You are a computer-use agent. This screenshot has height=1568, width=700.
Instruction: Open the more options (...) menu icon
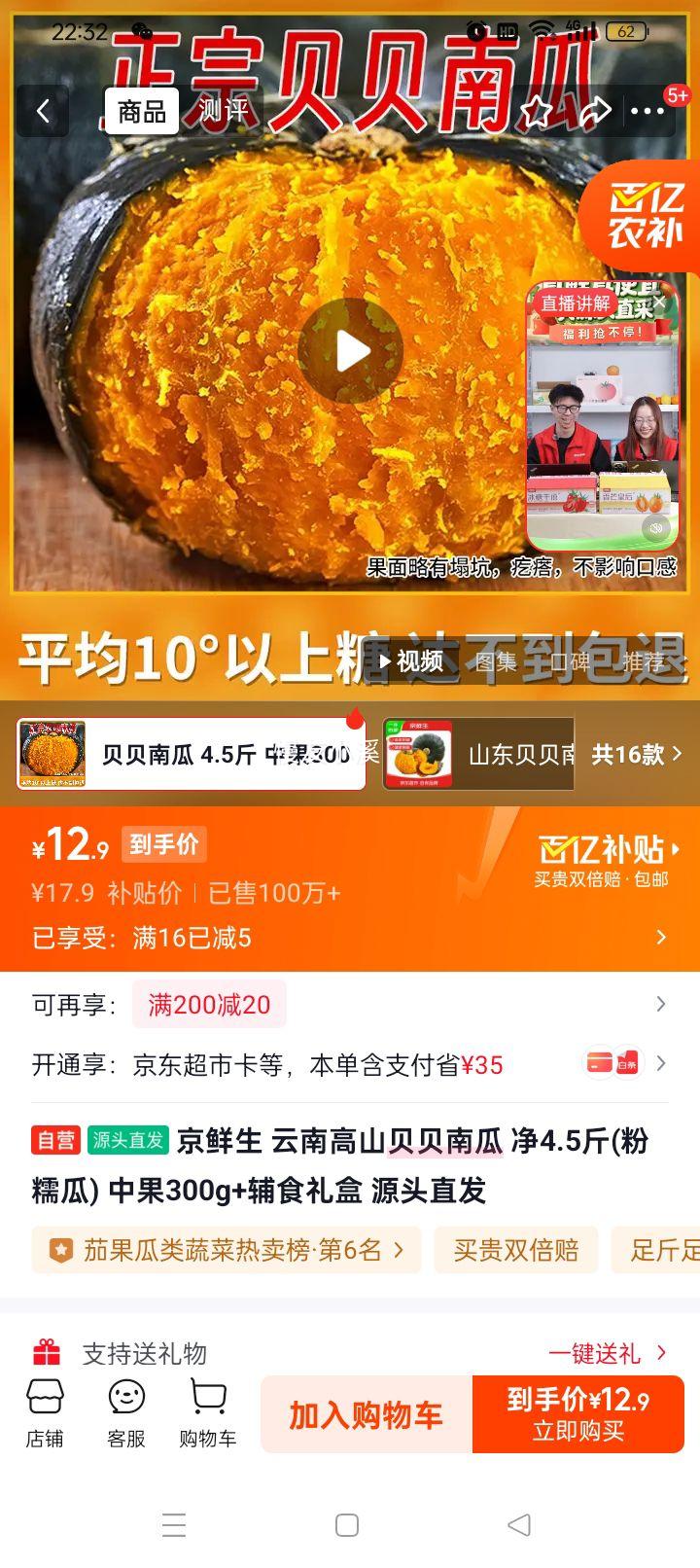[x=646, y=111]
